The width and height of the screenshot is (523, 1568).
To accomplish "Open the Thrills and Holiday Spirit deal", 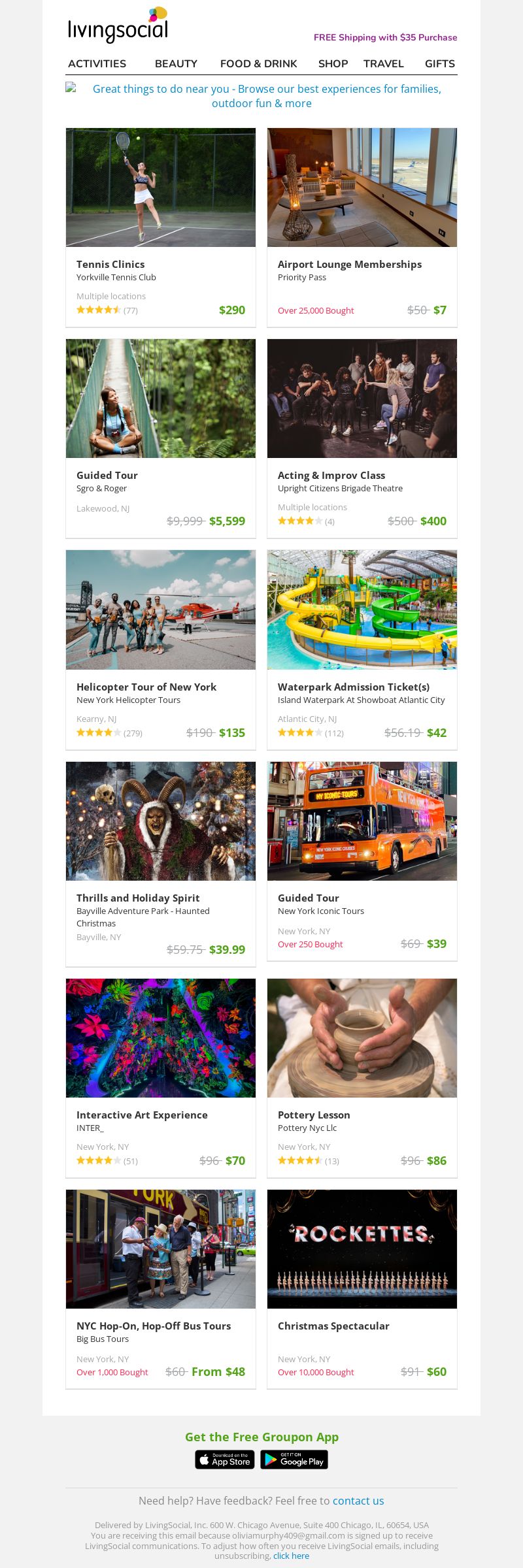I will pos(138,898).
